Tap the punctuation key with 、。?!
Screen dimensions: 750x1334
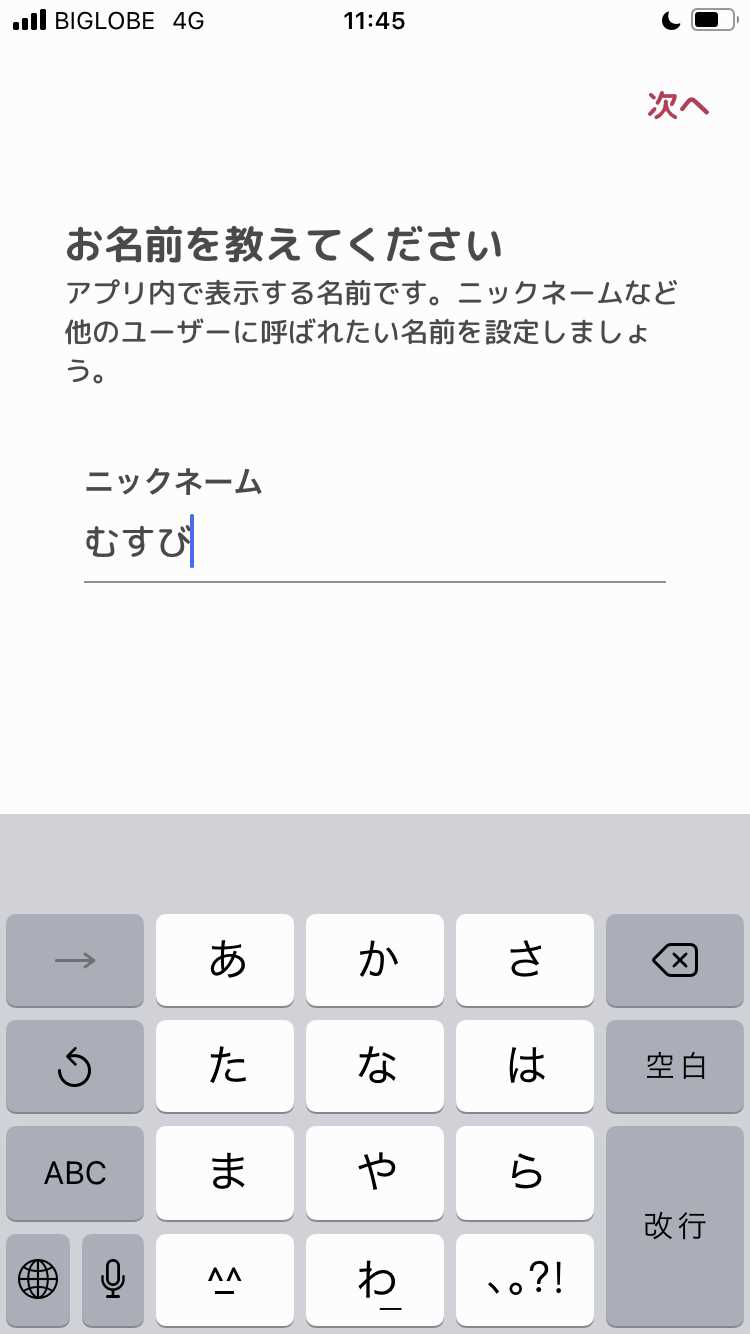tap(525, 1280)
